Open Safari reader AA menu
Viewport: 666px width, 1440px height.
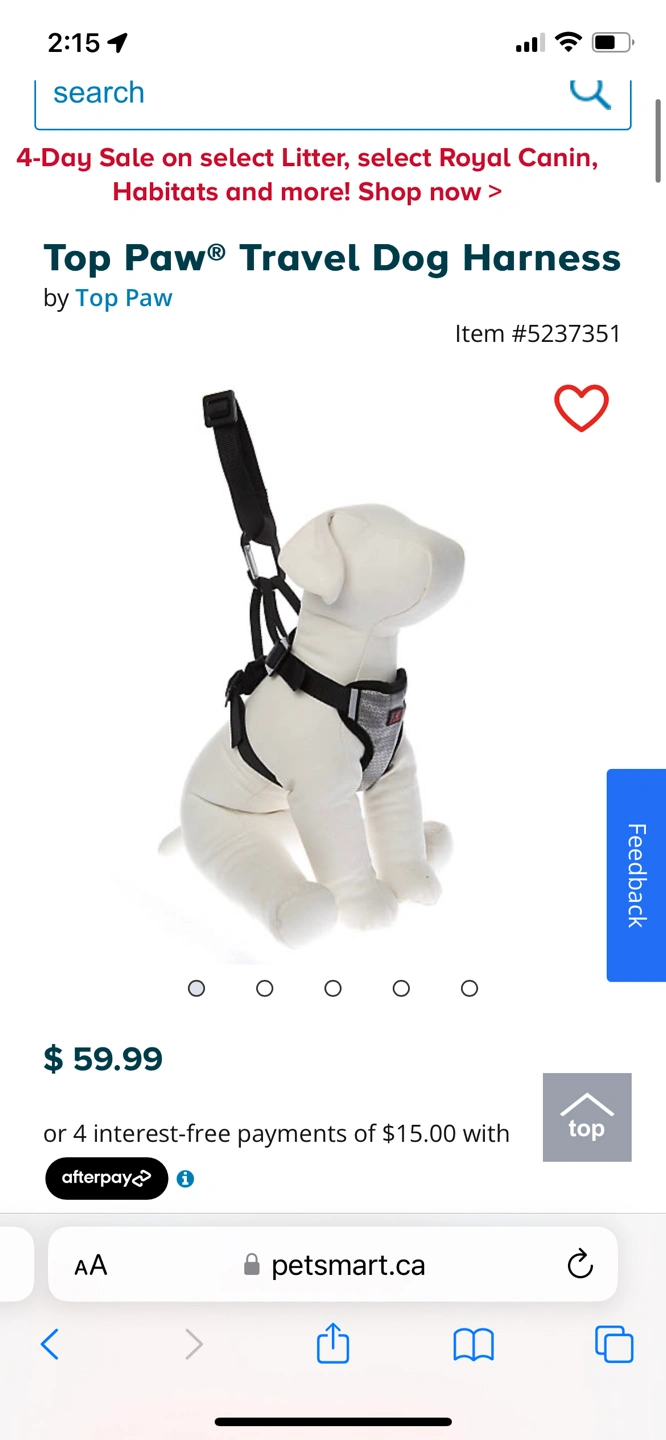[x=91, y=1266]
